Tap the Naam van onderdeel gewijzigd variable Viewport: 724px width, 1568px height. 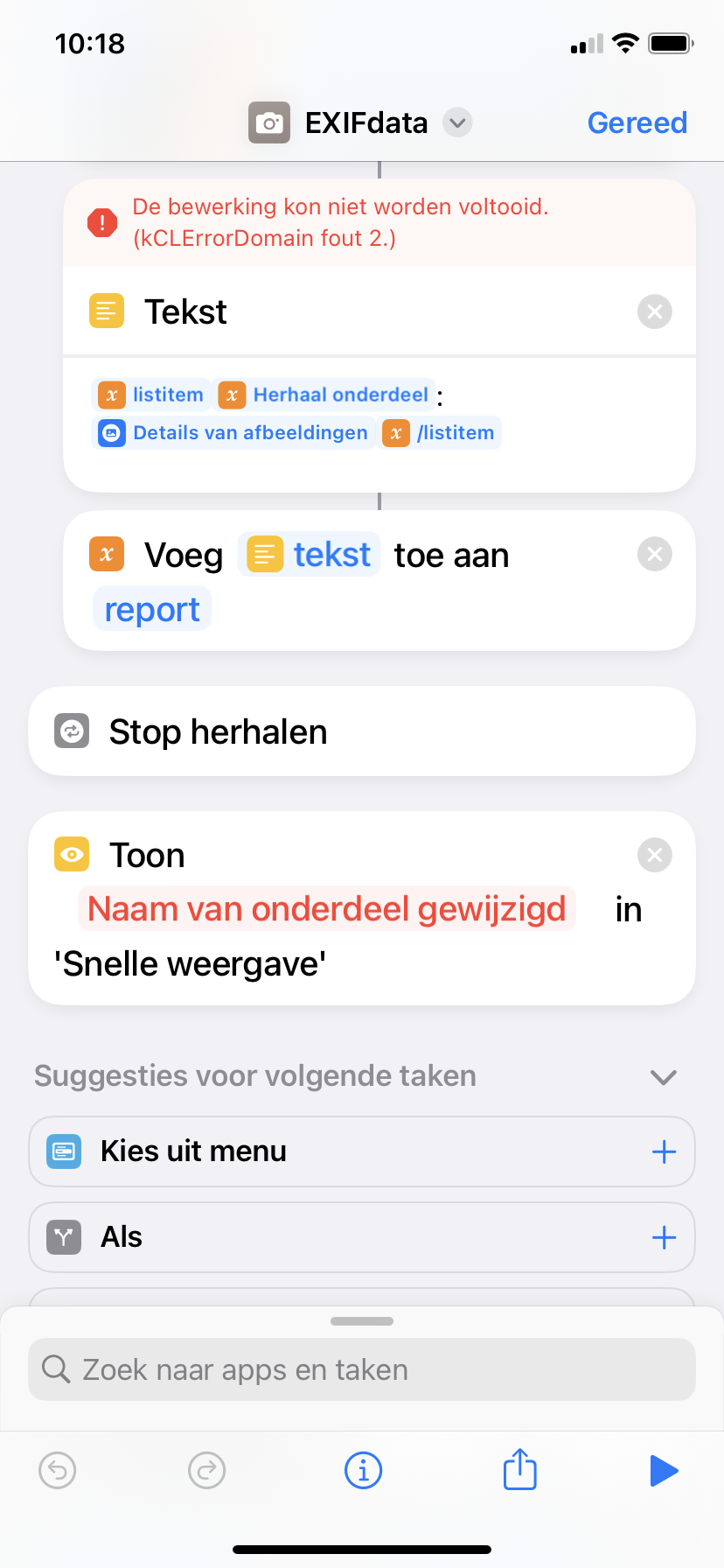pyautogui.click(x=326, y=909)
